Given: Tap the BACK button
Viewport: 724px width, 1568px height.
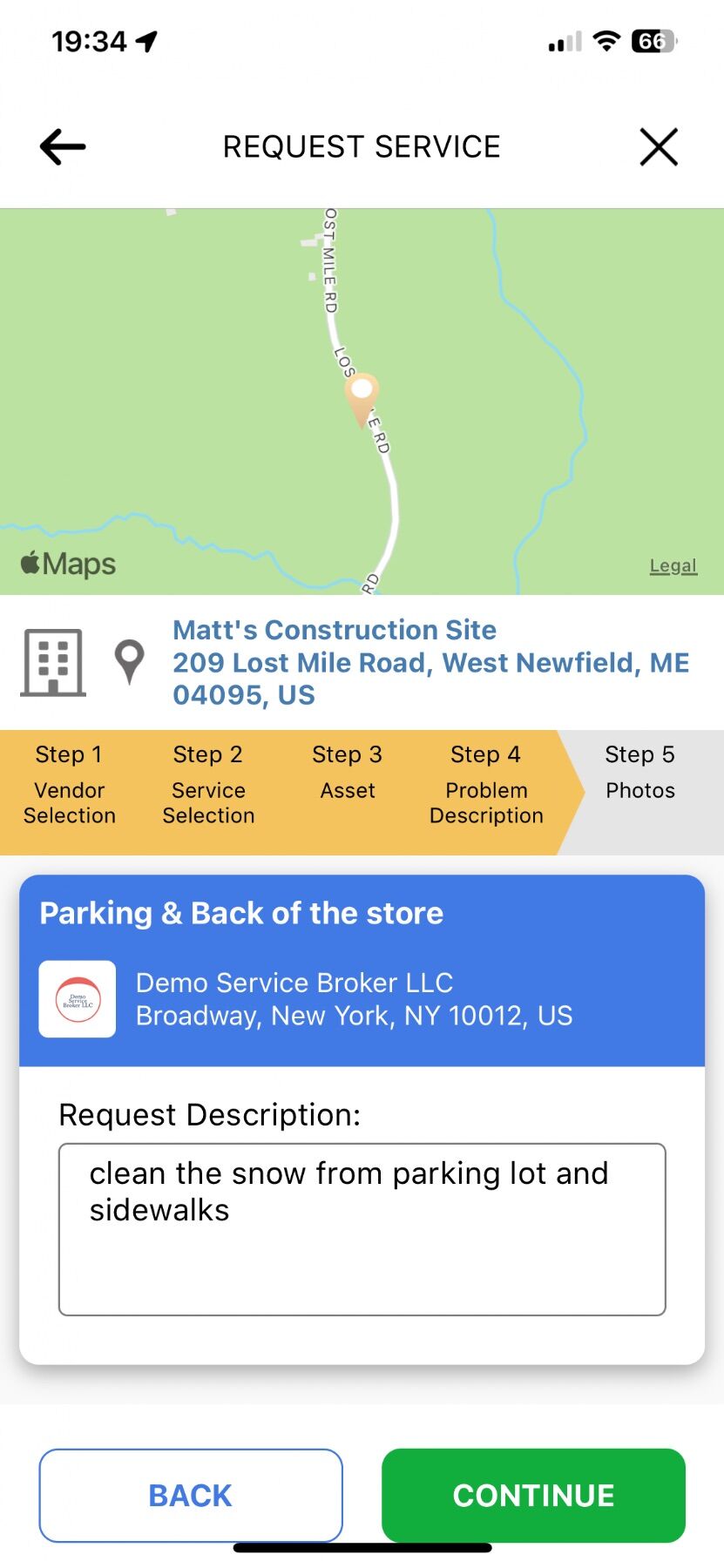Looking at the screenshot, I should point(191,1495).
